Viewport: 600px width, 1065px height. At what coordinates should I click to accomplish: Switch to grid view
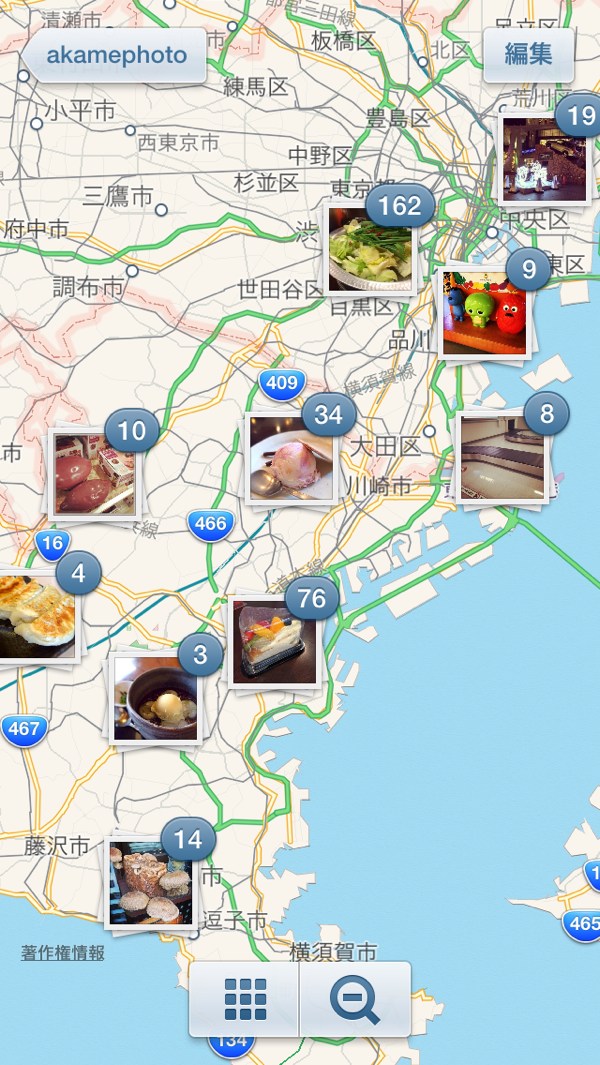pos(245,999)
